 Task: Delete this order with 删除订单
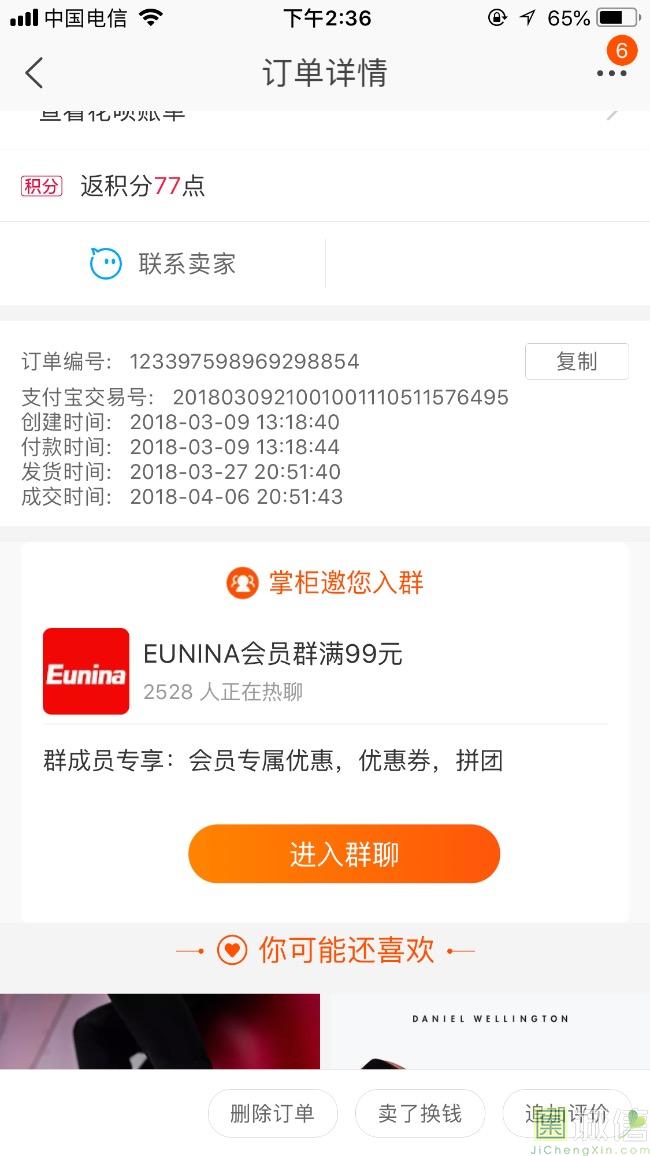(x=272, y=1113)
